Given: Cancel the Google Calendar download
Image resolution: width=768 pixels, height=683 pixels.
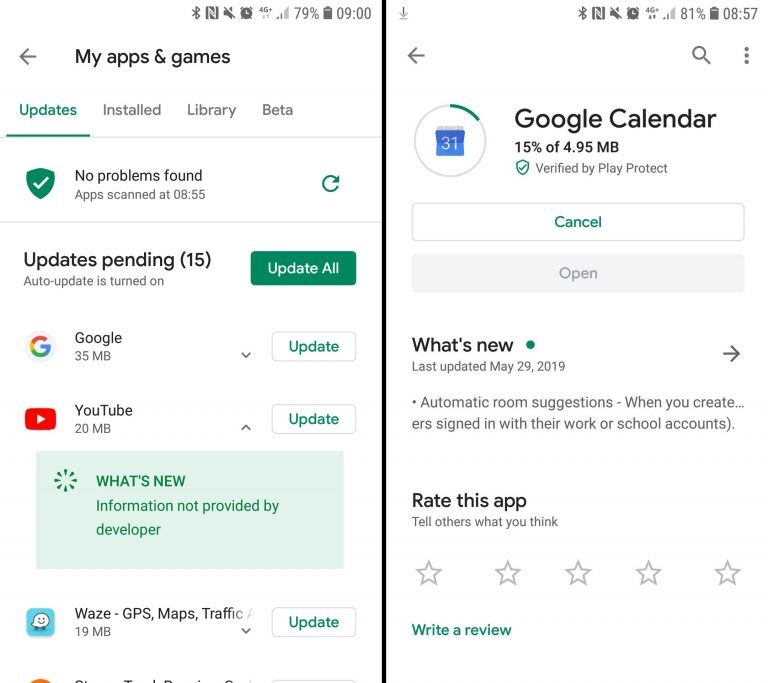Looking at the screenshot, I should (x=578, y=222).
